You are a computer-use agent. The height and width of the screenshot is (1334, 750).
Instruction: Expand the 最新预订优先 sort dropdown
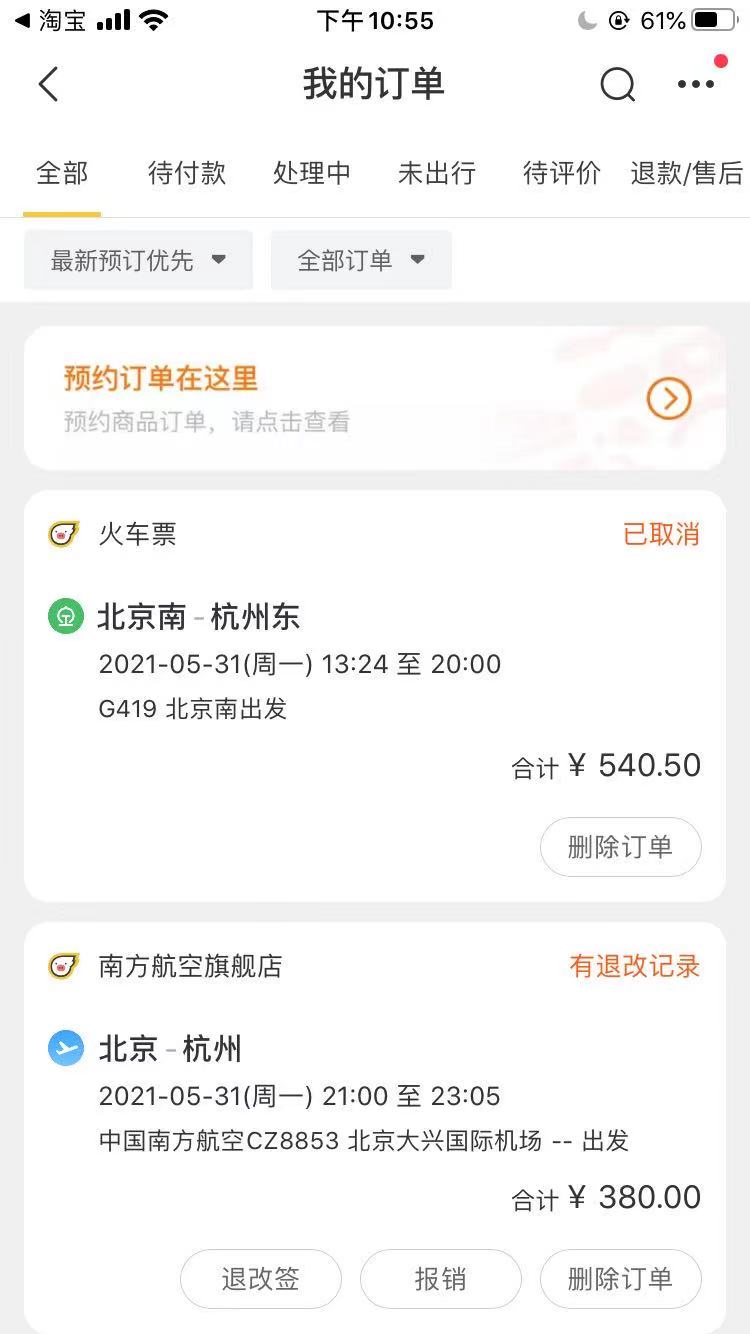click(x=138, y=260)
